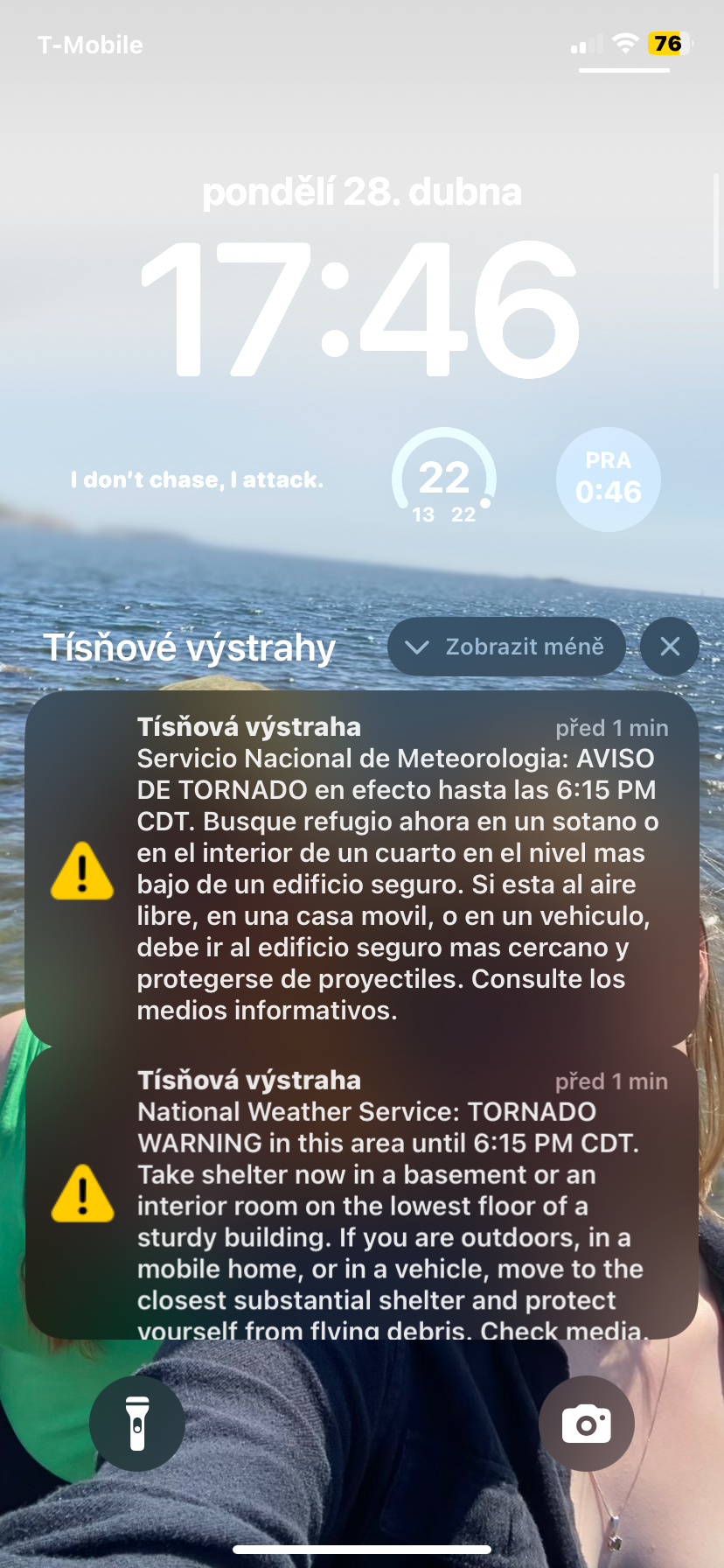Collapse alerts with Zobrazit méně
This screenshot has height=1568, width=724.
coord(506,647)
